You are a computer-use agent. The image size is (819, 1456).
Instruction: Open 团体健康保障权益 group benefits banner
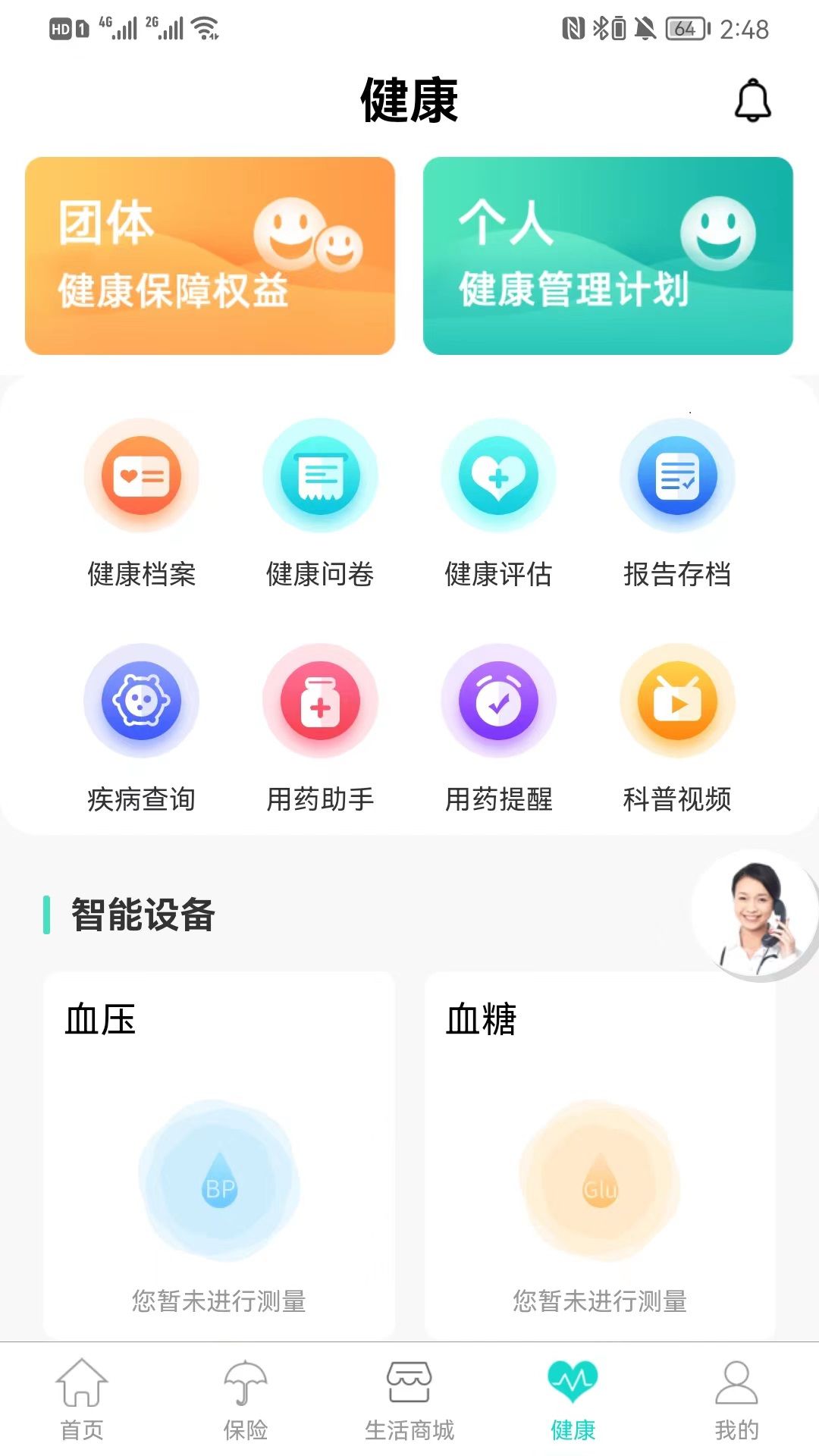210,255
